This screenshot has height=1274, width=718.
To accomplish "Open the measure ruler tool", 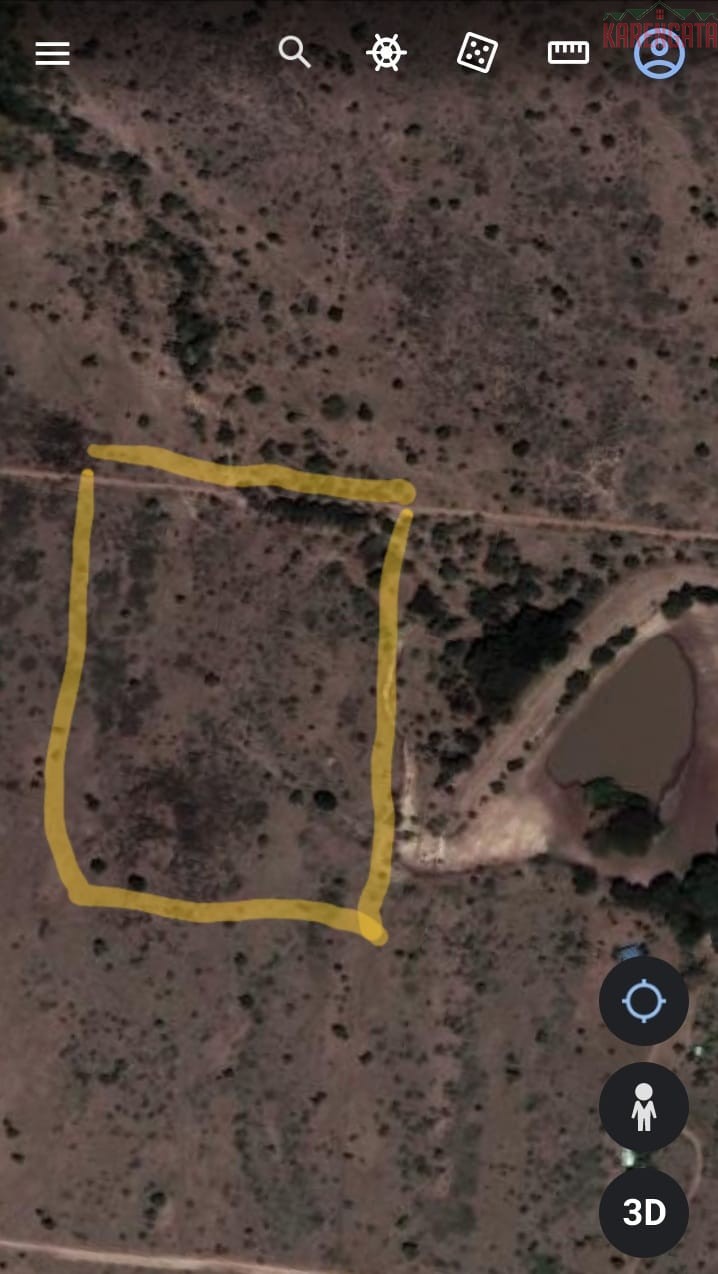I will tap(568, 52).
